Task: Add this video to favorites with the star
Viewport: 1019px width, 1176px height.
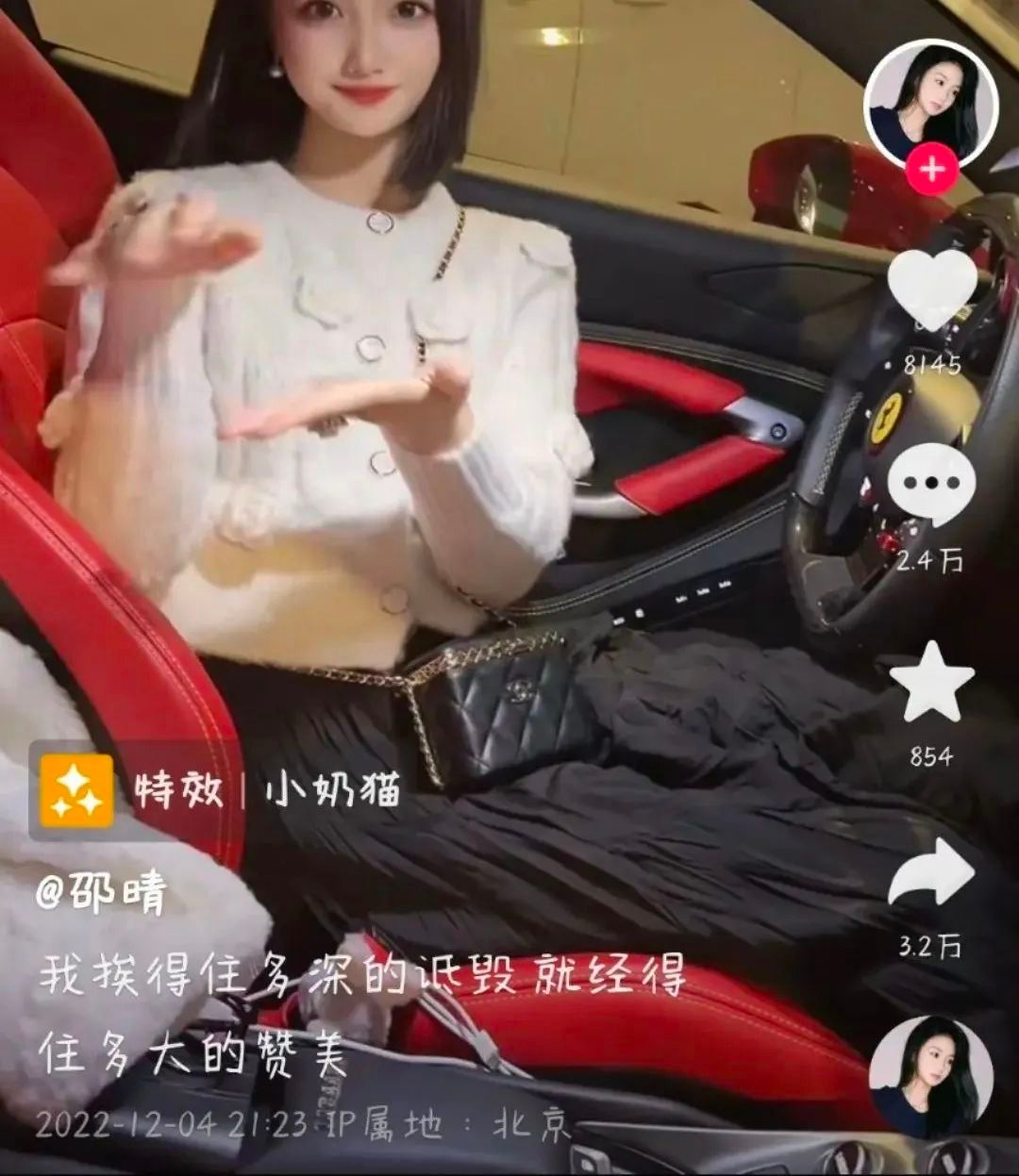Action: click(931, 684)
